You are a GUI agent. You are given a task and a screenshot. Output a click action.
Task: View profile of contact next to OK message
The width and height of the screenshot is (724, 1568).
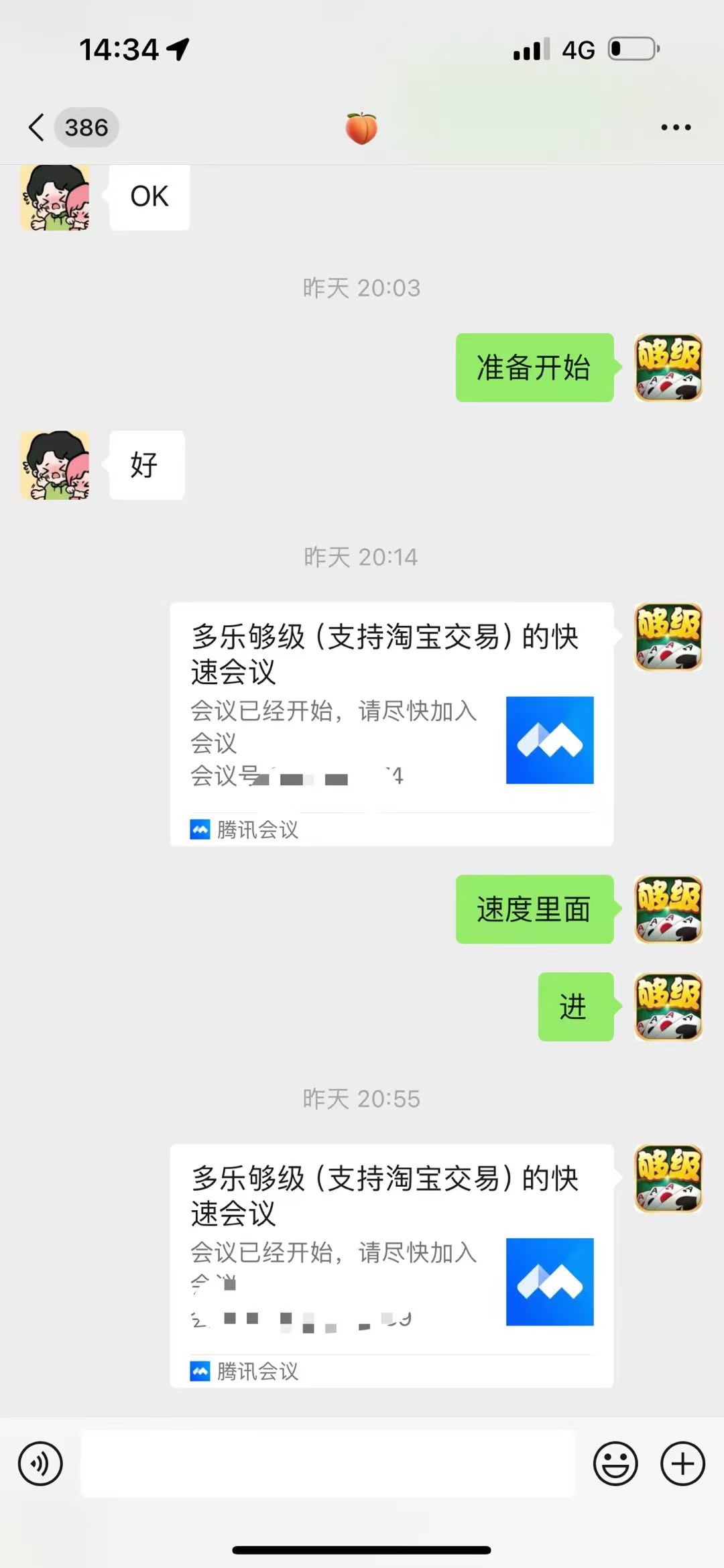coord(55,198)
